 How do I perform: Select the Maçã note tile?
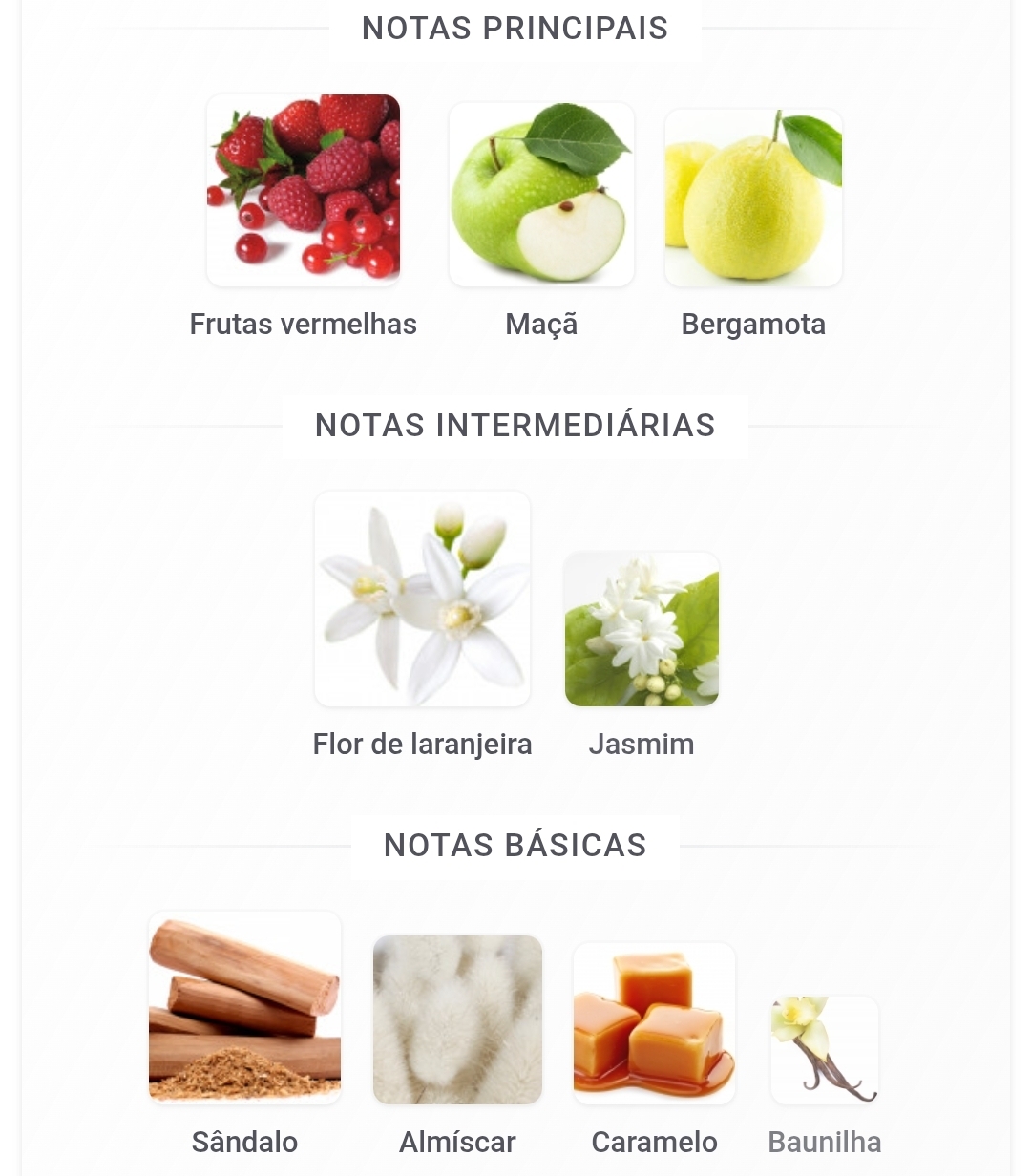point(541,196)
